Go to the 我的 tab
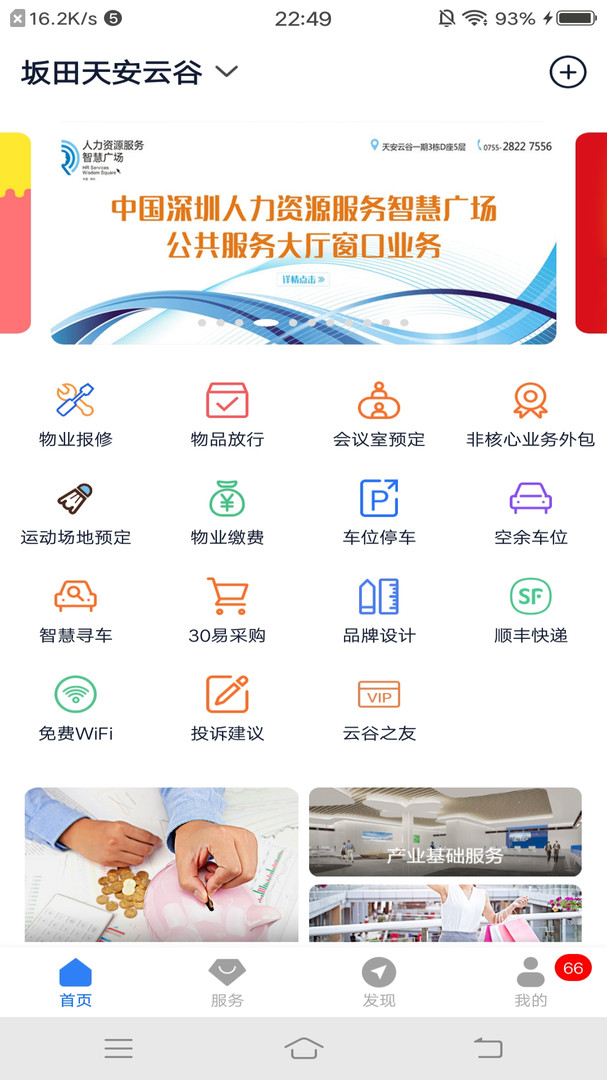The height and width of the screenshot is (1080, 607). coord(531,983)
